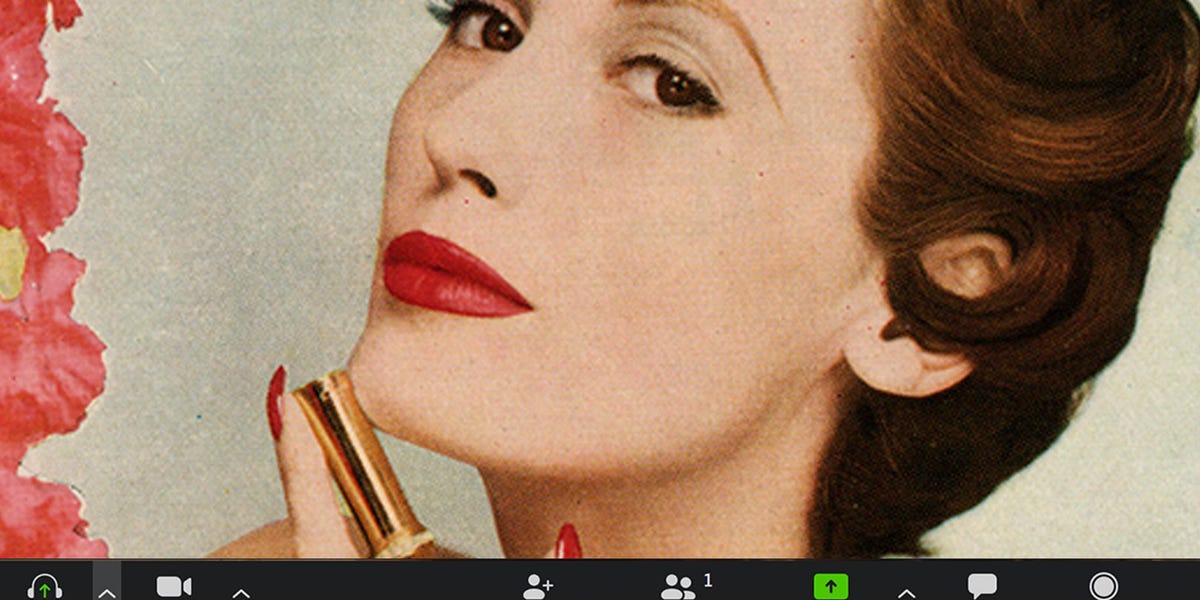Viewport: 1200px width, 600px height.
Task: Start recording the meeting
Action: point(1103,587)
